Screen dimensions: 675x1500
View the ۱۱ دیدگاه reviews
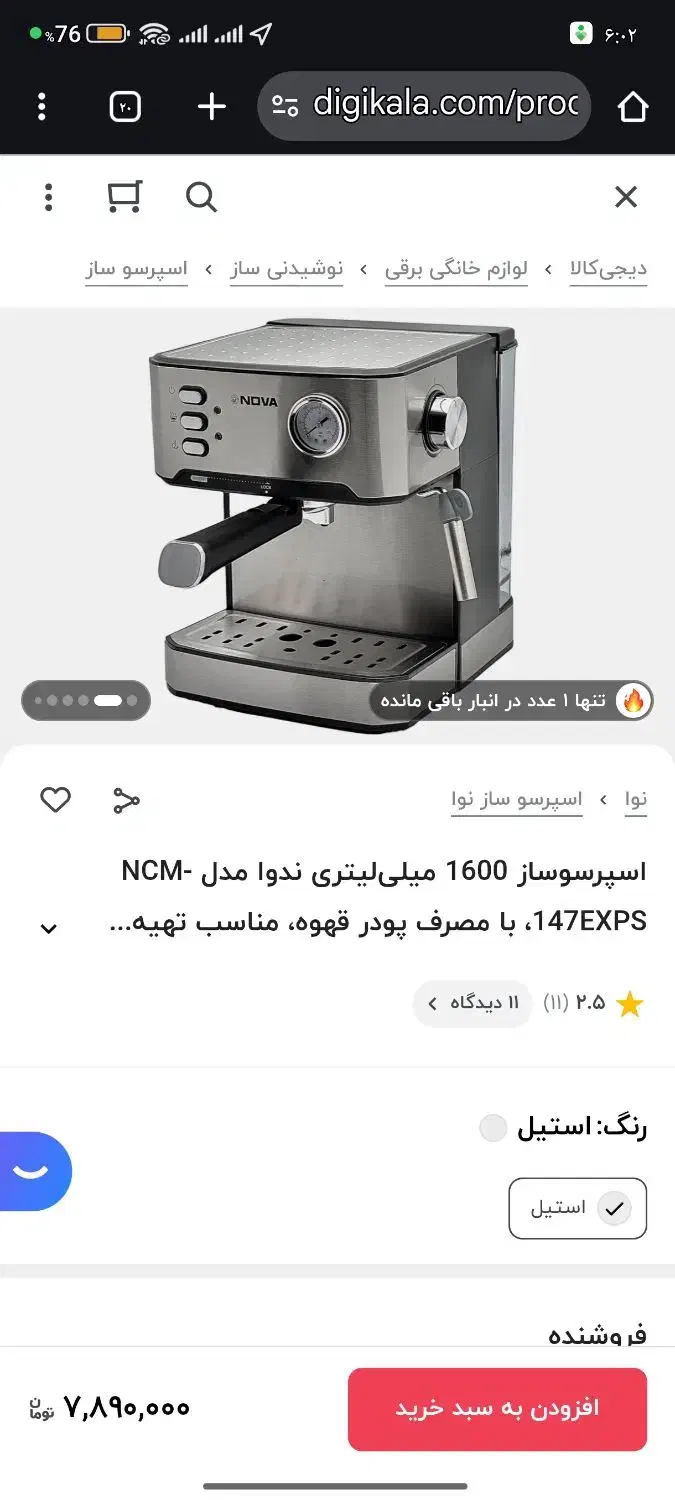click(x=473, y=1003)
